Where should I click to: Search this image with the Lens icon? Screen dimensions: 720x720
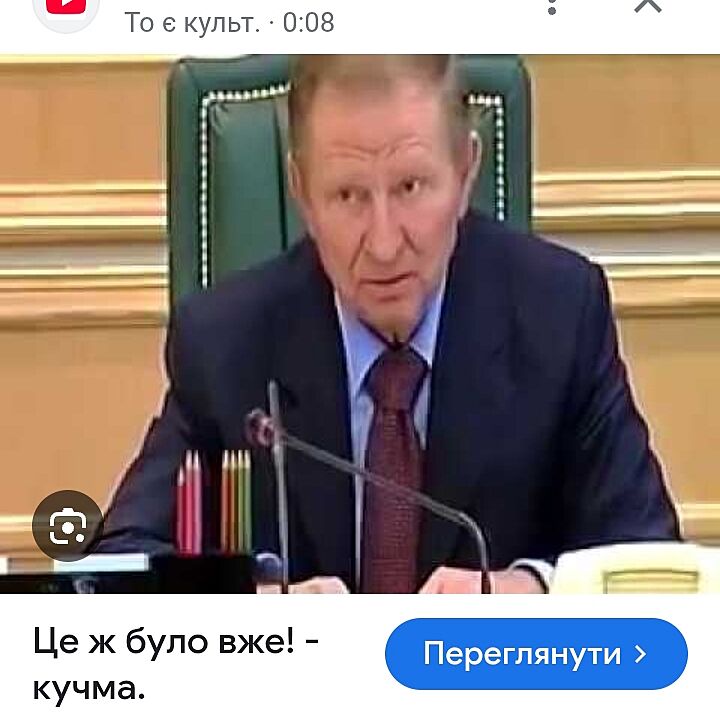click(68, 525)
